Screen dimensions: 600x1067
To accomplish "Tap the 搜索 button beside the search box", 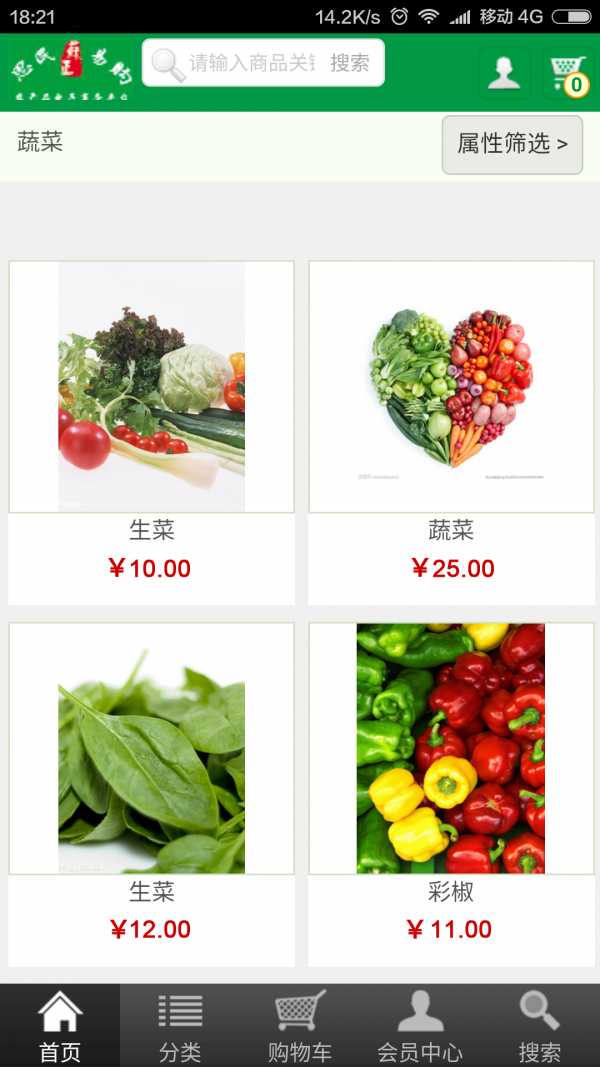I will (350, 64).
